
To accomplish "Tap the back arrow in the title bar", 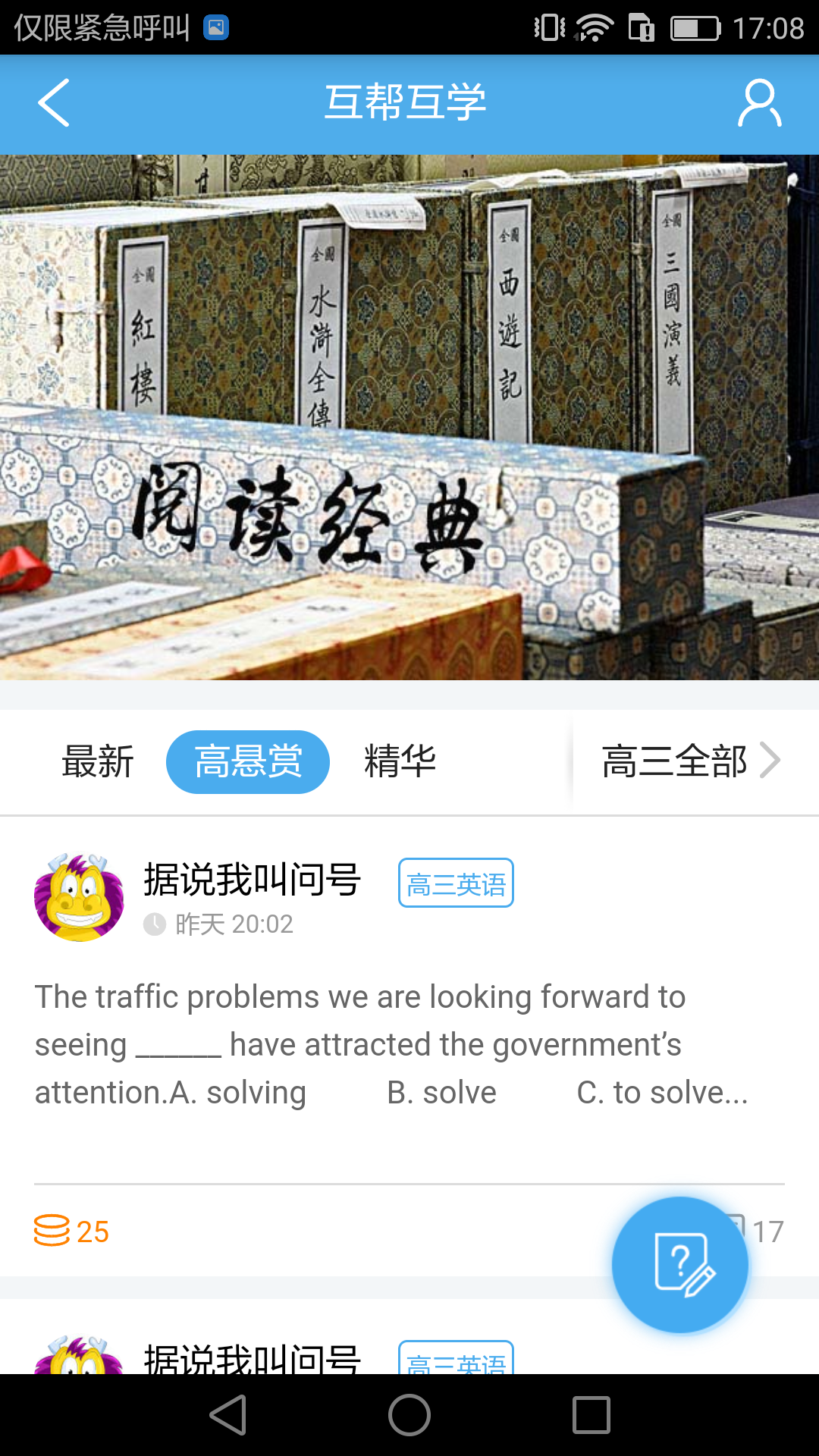I will pyautogui.click(x=54, y=104).
